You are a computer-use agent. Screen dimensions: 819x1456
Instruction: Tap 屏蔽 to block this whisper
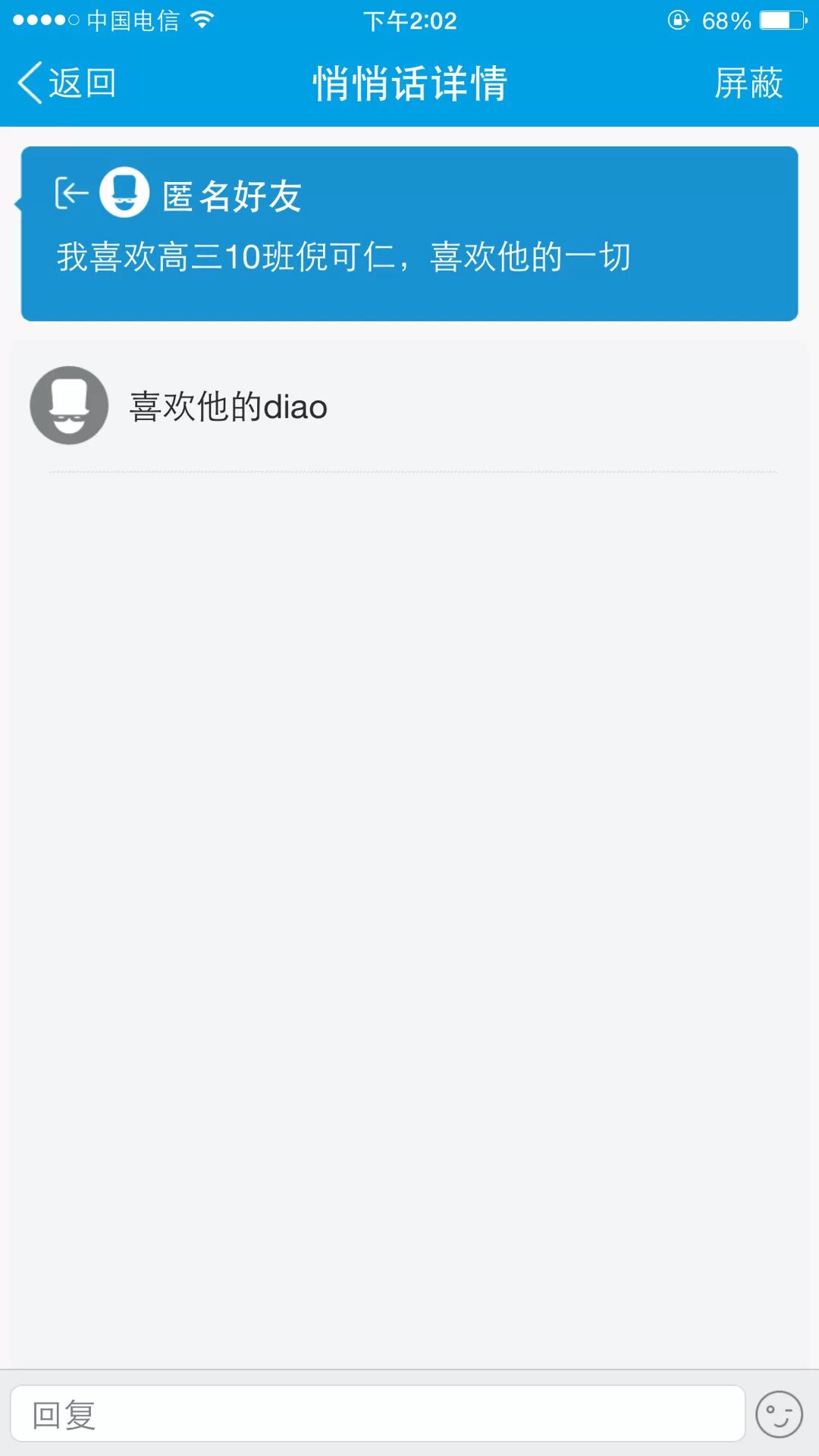748,83
